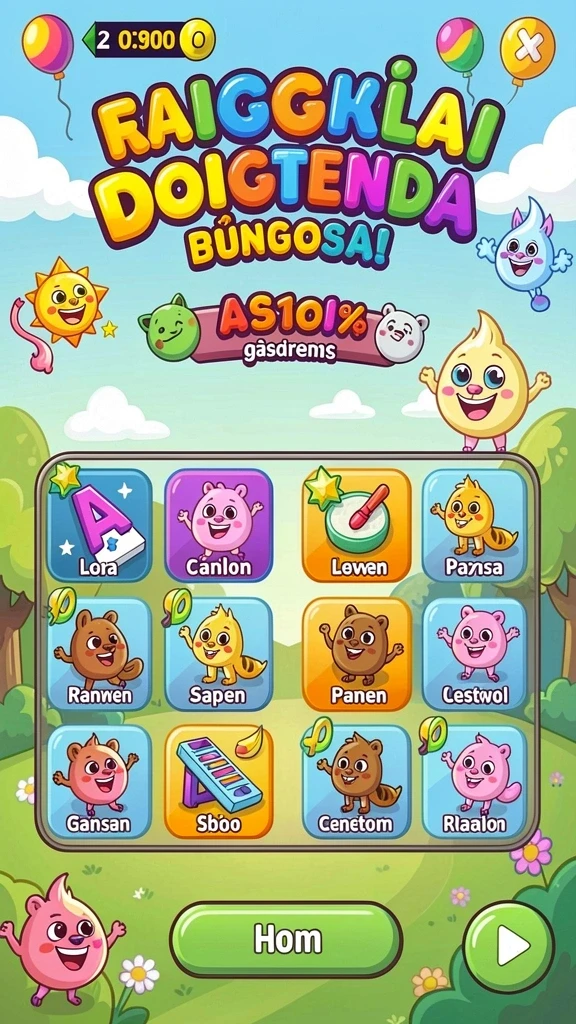Start playing with the round arrow button

click(507, 946)
